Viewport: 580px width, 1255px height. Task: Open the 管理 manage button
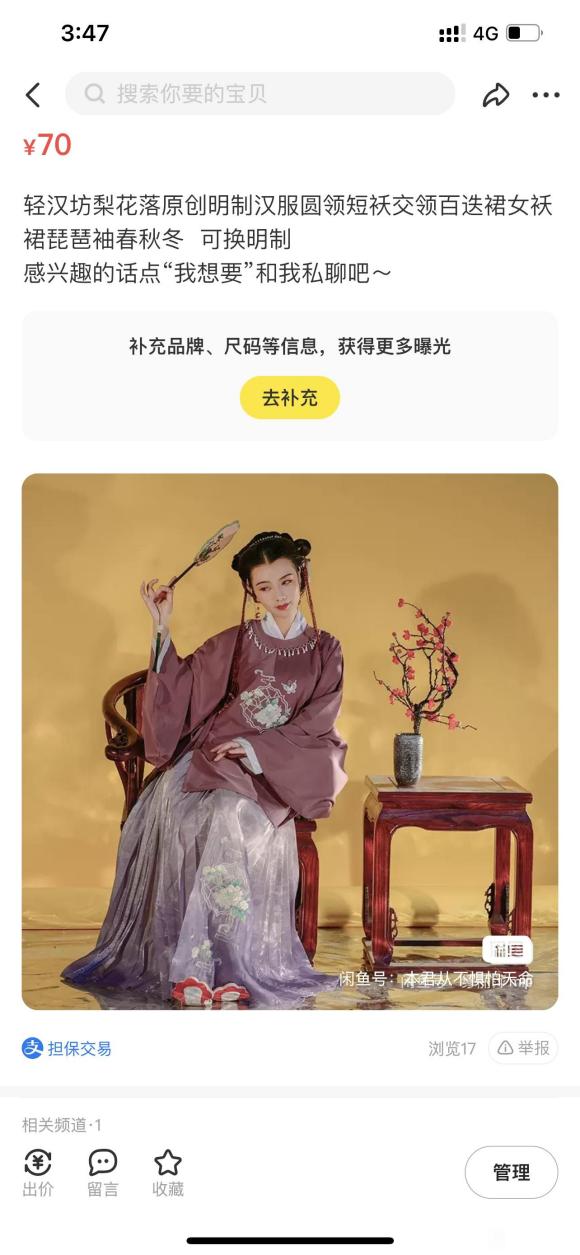[x=511, y=1172]
